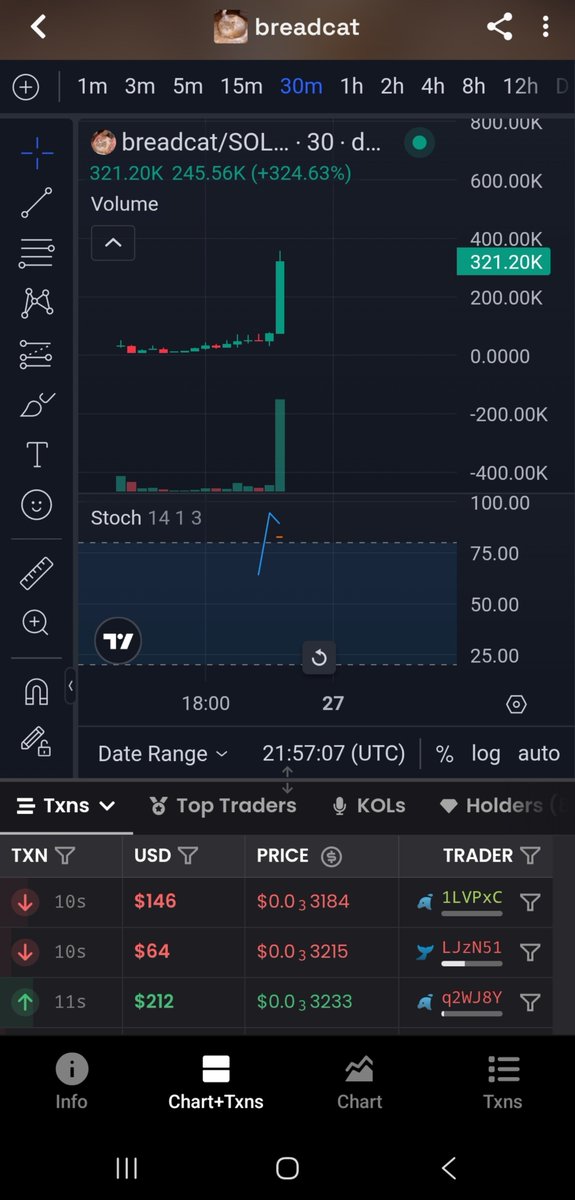
Task: Choose the text annotation tool
Action: pyautogui.click(x=37, y=455)
